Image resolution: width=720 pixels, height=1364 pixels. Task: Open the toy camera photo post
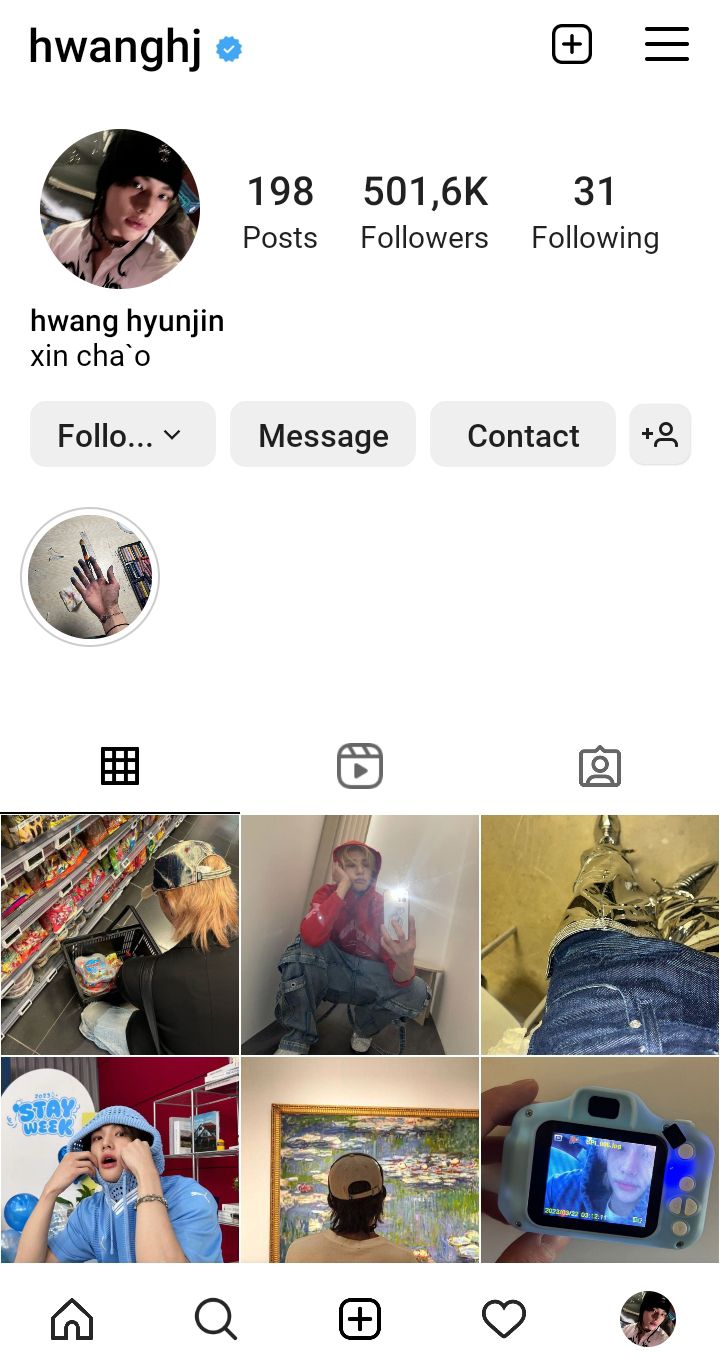click(x=600, y=1160)
